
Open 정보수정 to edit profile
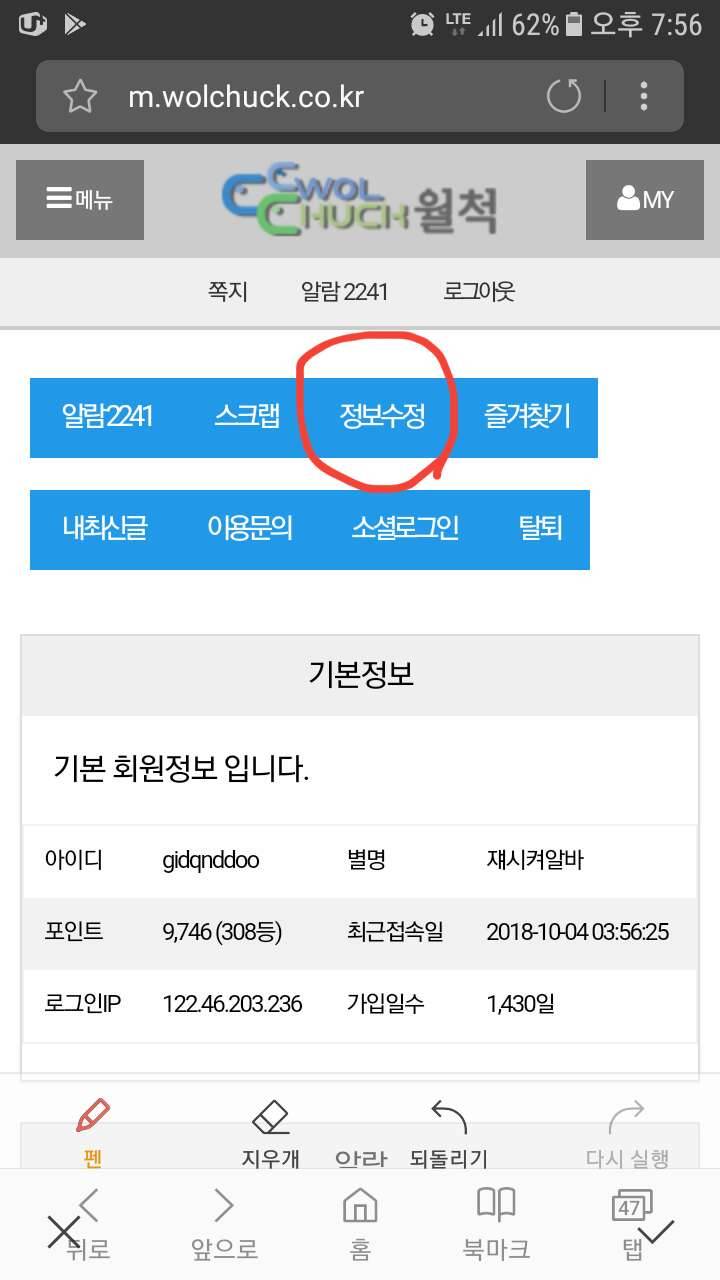pos(382,417)
